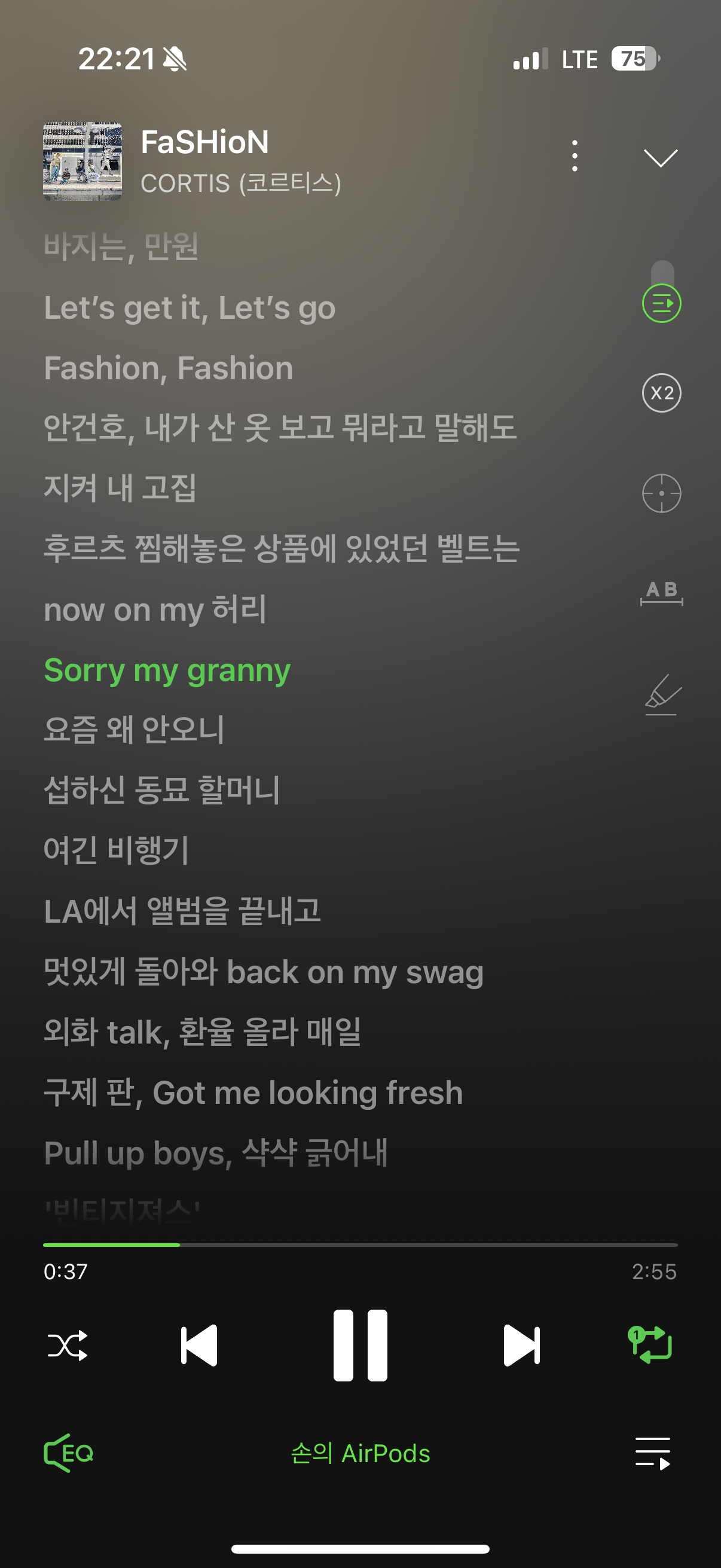Open the playlist queue
The image size is (721, 1568).
click(x=653, y=1454)
